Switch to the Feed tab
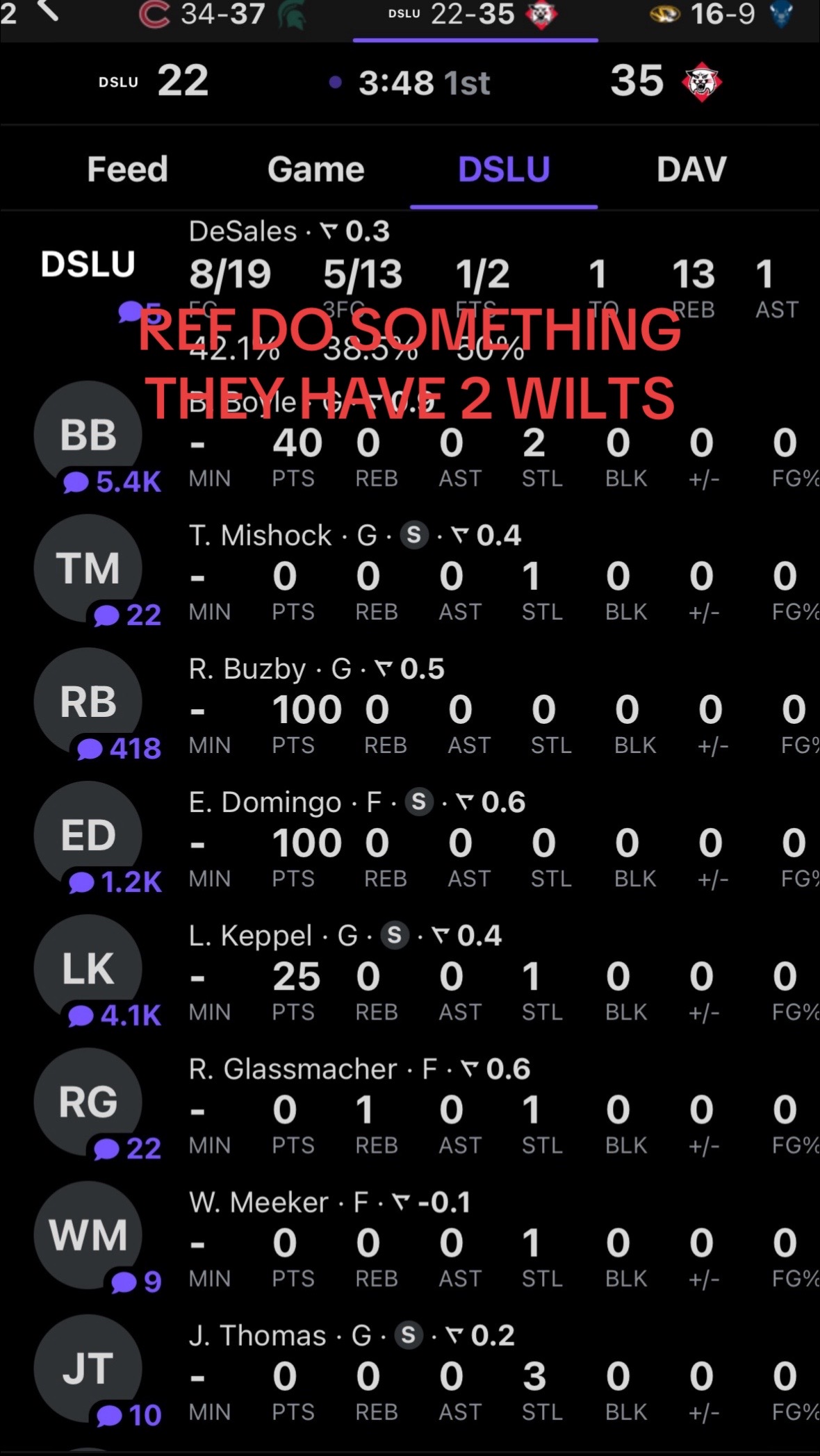This screenshot has width=820, height=1456. click(127, 169)
